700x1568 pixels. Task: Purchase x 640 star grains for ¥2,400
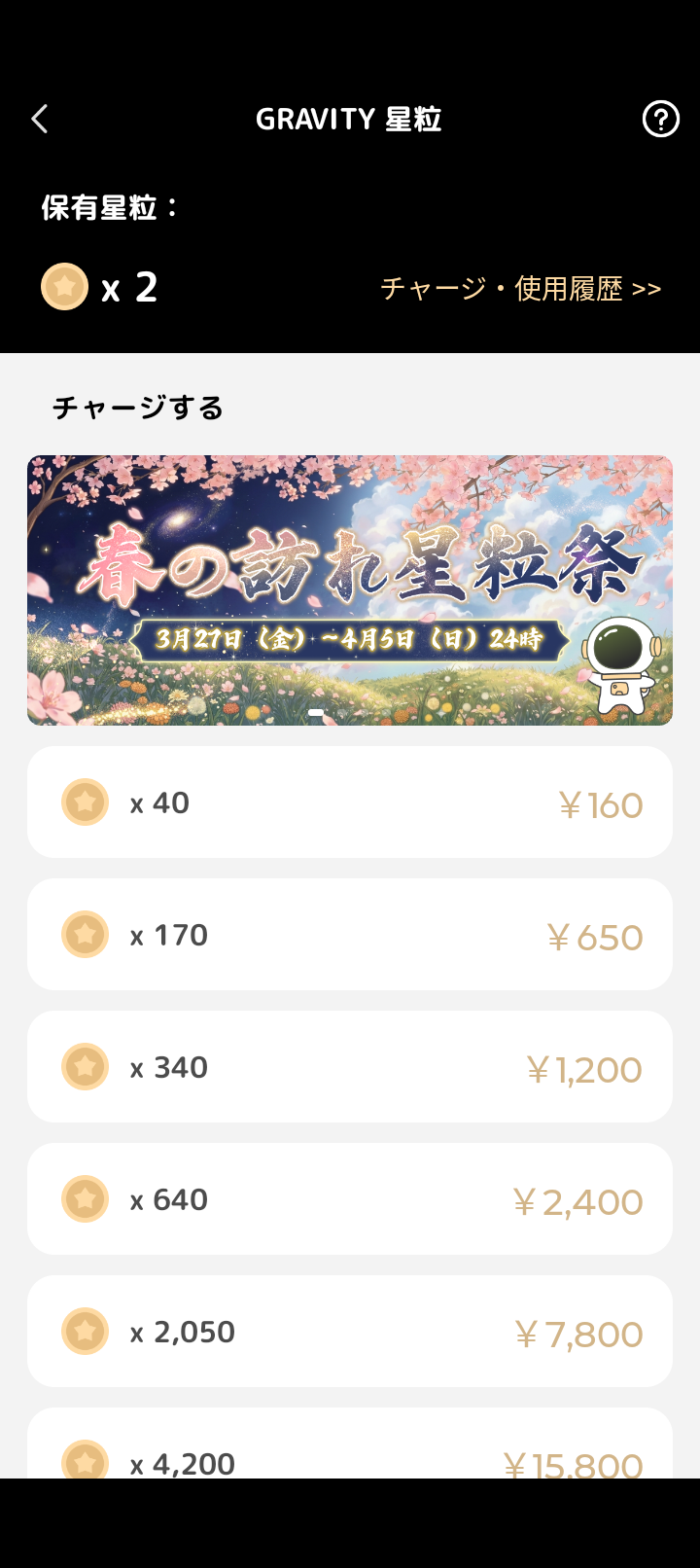(x=350, y=1199)
